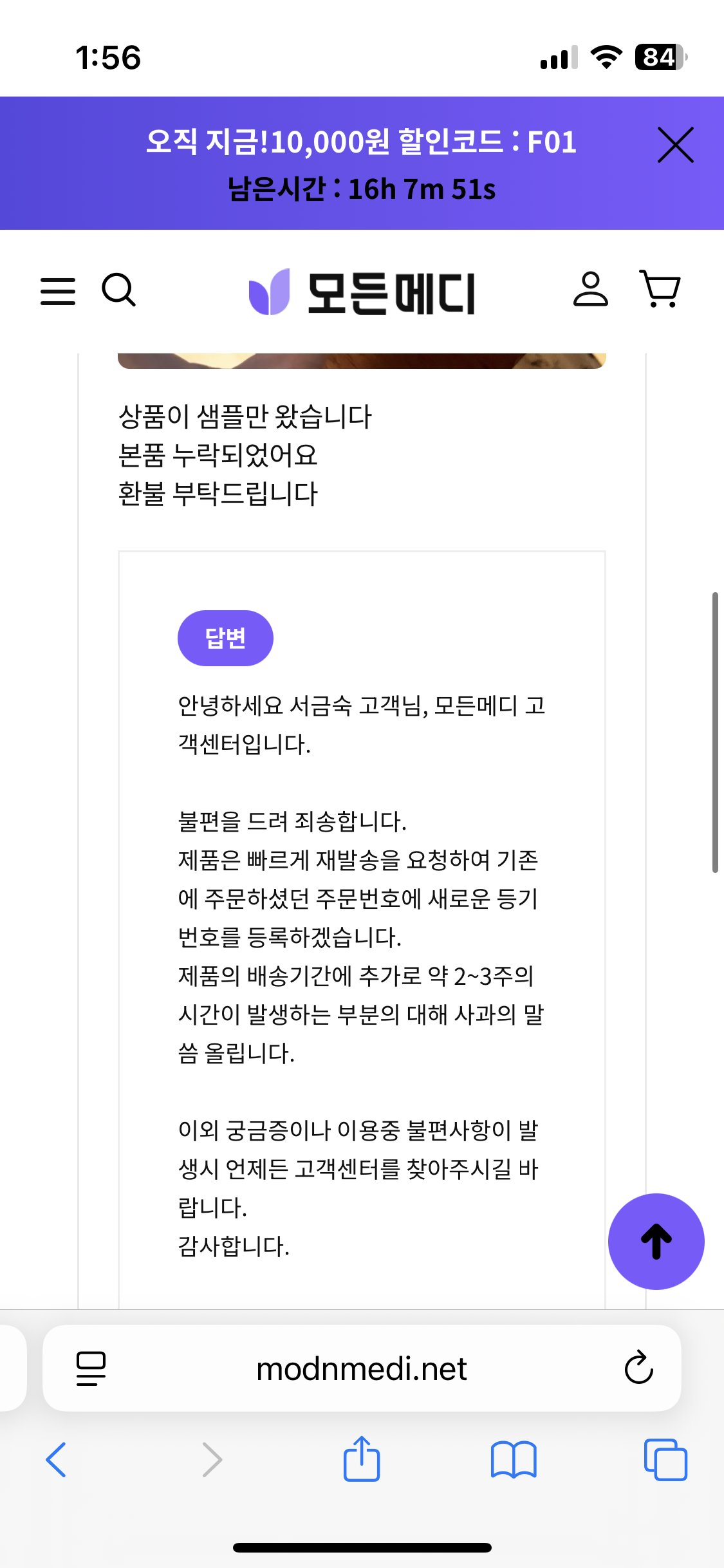This screenshot has width=724, height=1568.
Task: Show all open tabs
Action: click(665, 1460)
